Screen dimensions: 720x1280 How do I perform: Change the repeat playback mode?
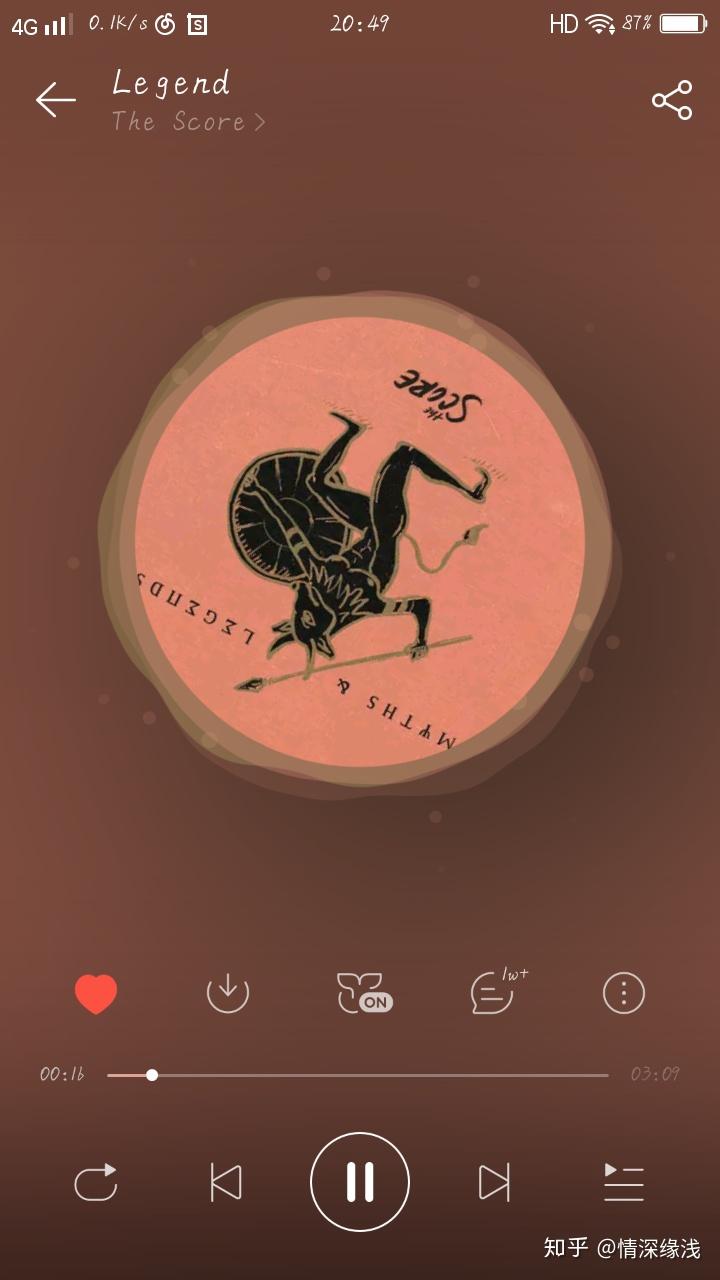[96, 1183]
